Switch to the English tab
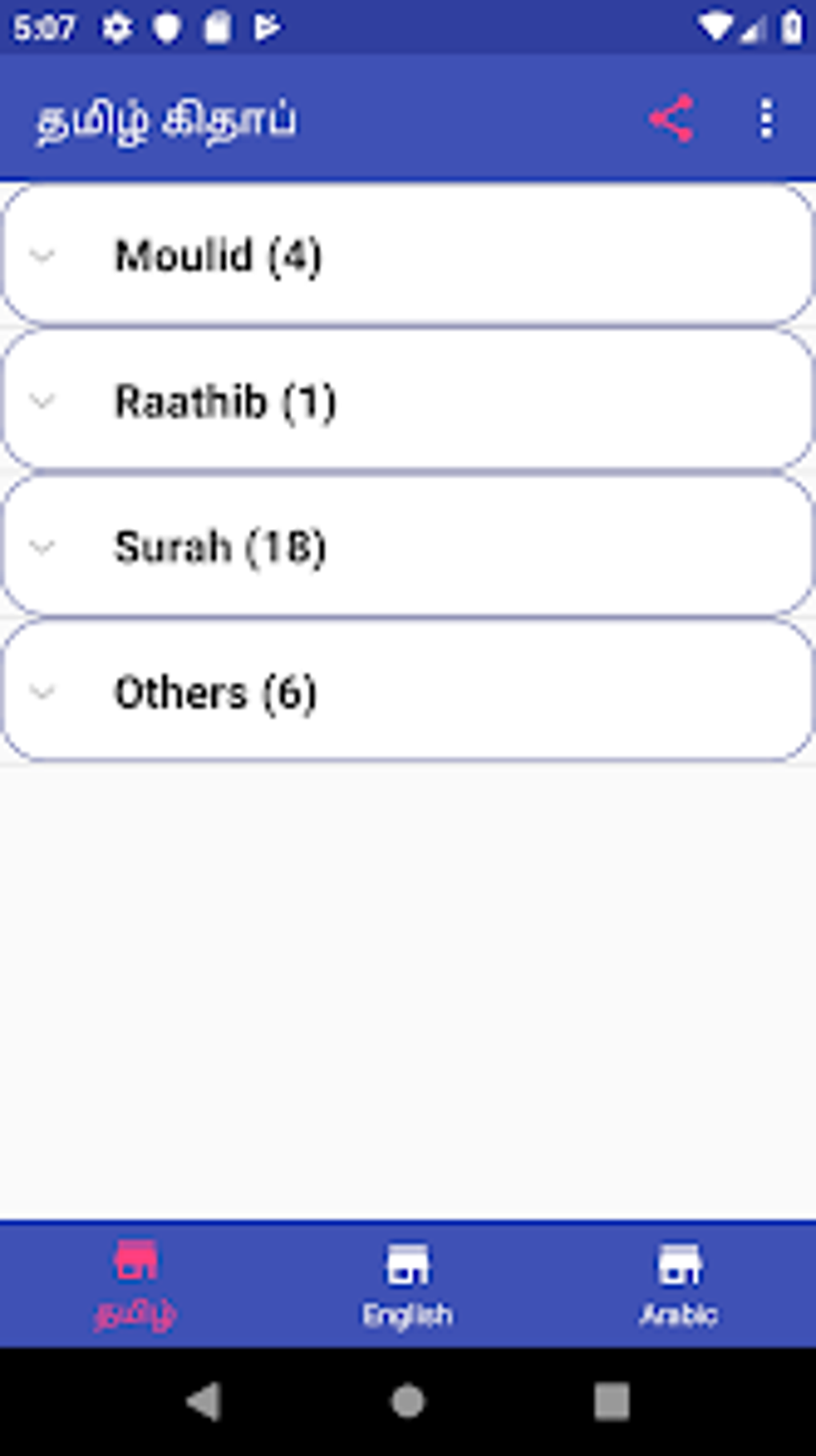The height and width of the screenshot is (1456, 816). pyautogui.click(x=407, y=1283)
